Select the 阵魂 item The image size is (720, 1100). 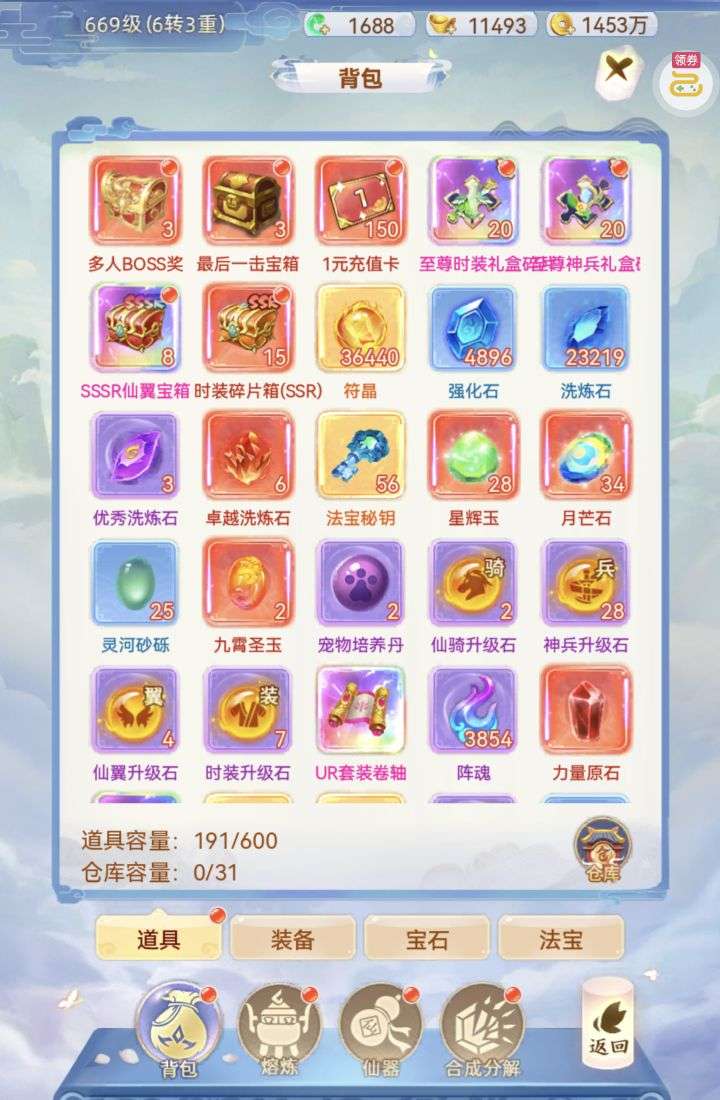[x=474, y=710]
